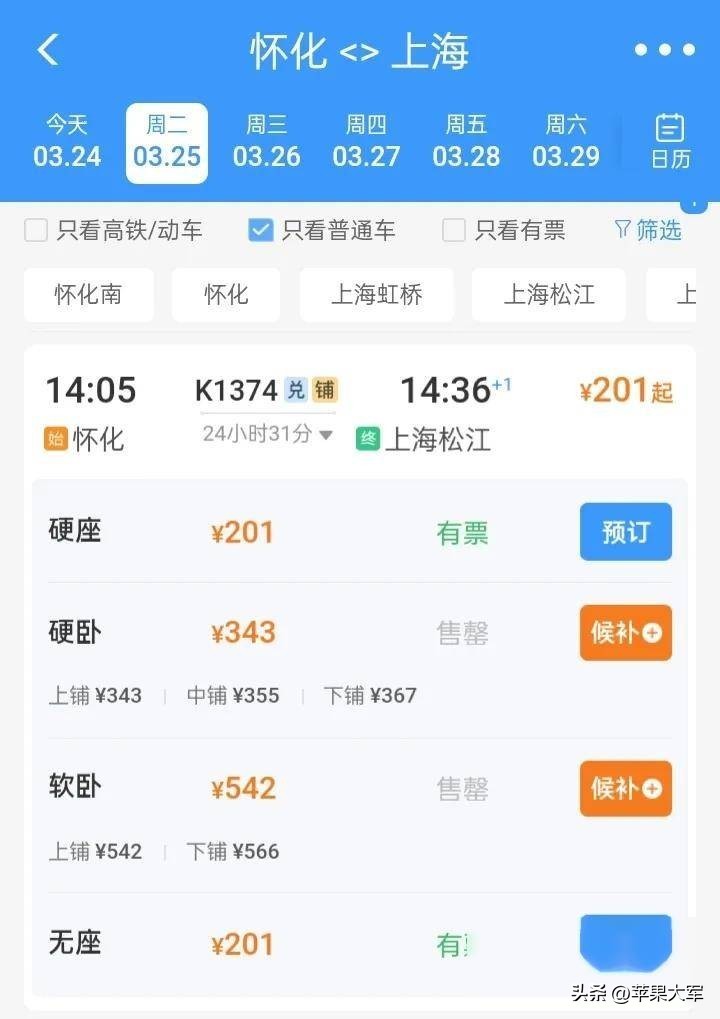This screenshot has height=1019, width=720.
Task: Open the 日历 calendar picker
Action: pyautogui.click(x=670, y=142)
